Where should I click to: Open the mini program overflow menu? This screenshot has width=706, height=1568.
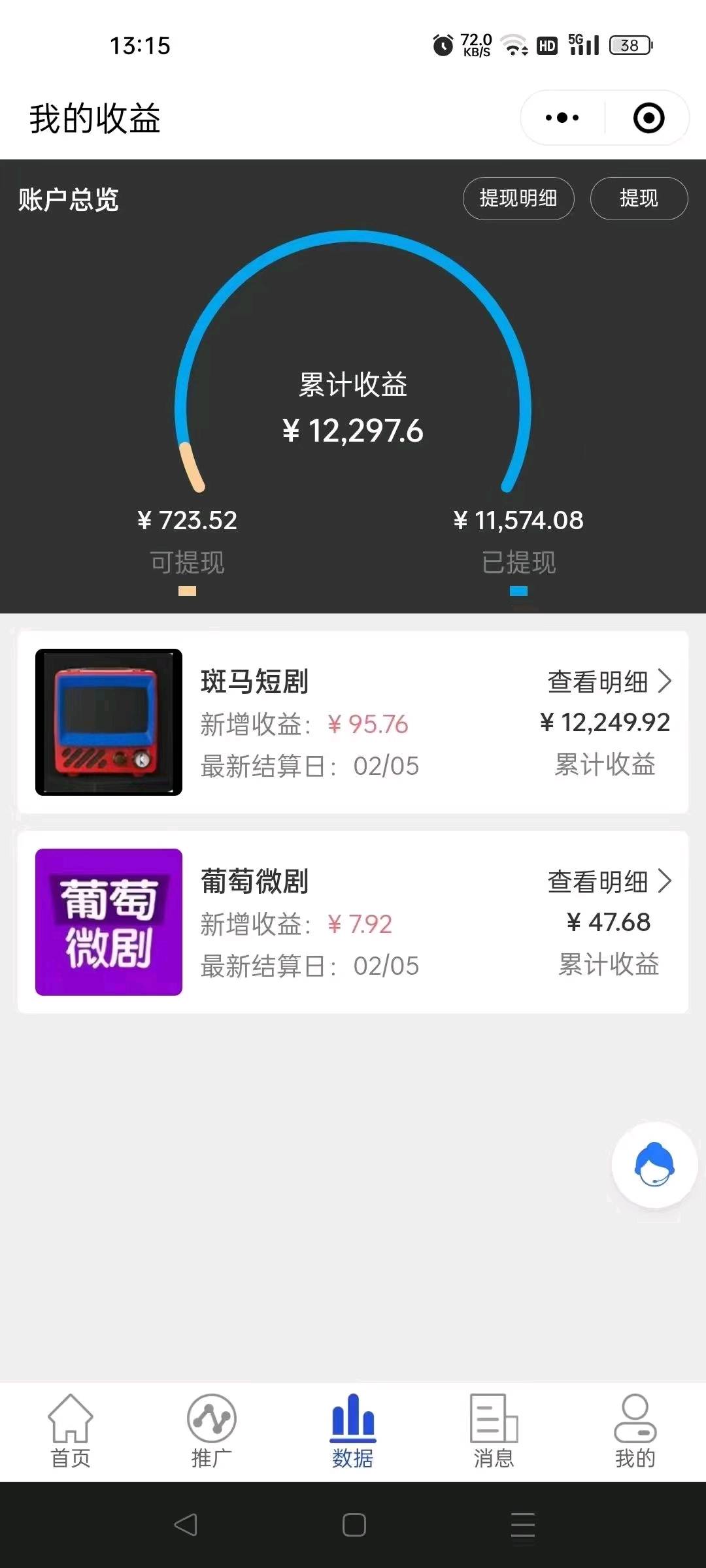tap(562, 118)
